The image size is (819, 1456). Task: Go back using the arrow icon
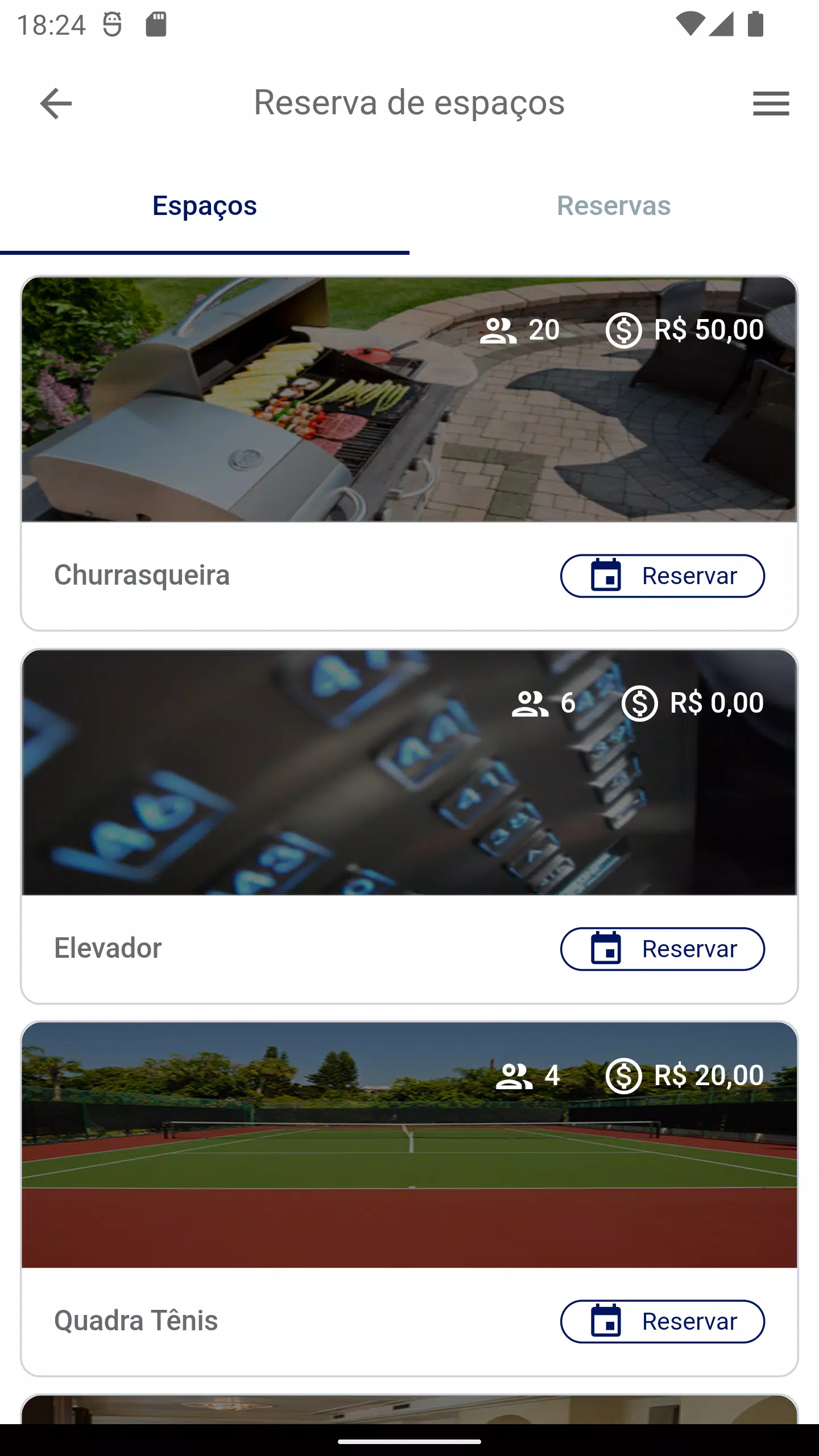56,104
